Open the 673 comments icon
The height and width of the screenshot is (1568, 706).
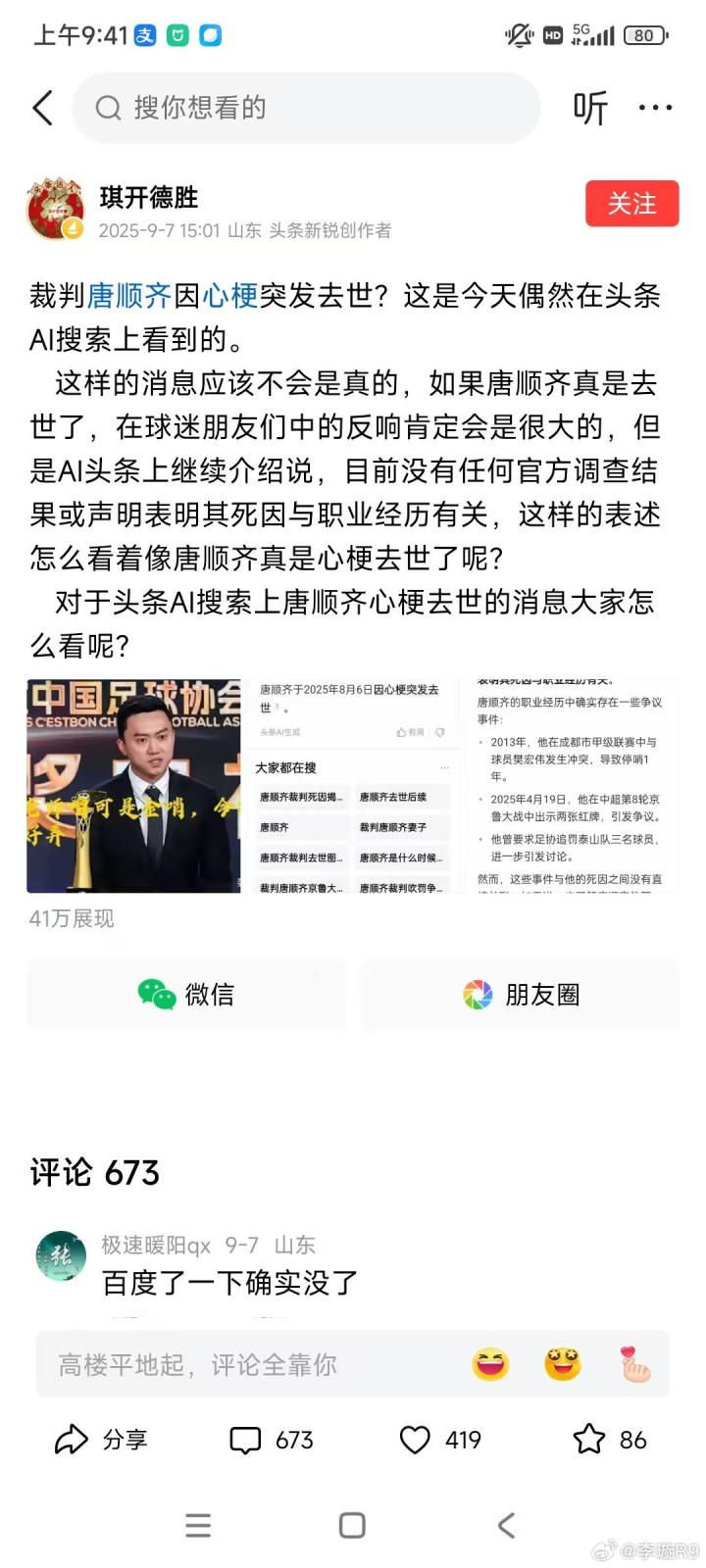pos(271,1440)
